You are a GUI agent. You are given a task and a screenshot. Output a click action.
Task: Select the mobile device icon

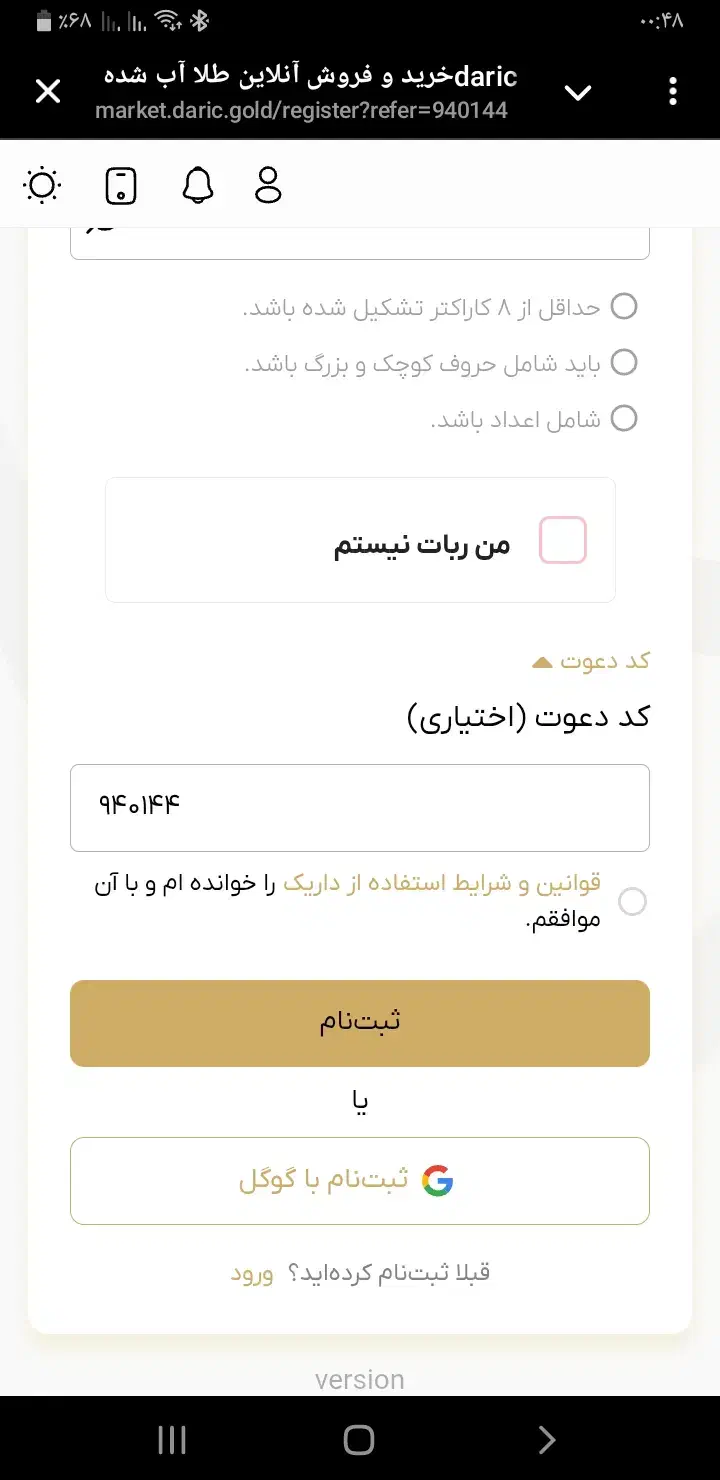[x=120, y=184]
